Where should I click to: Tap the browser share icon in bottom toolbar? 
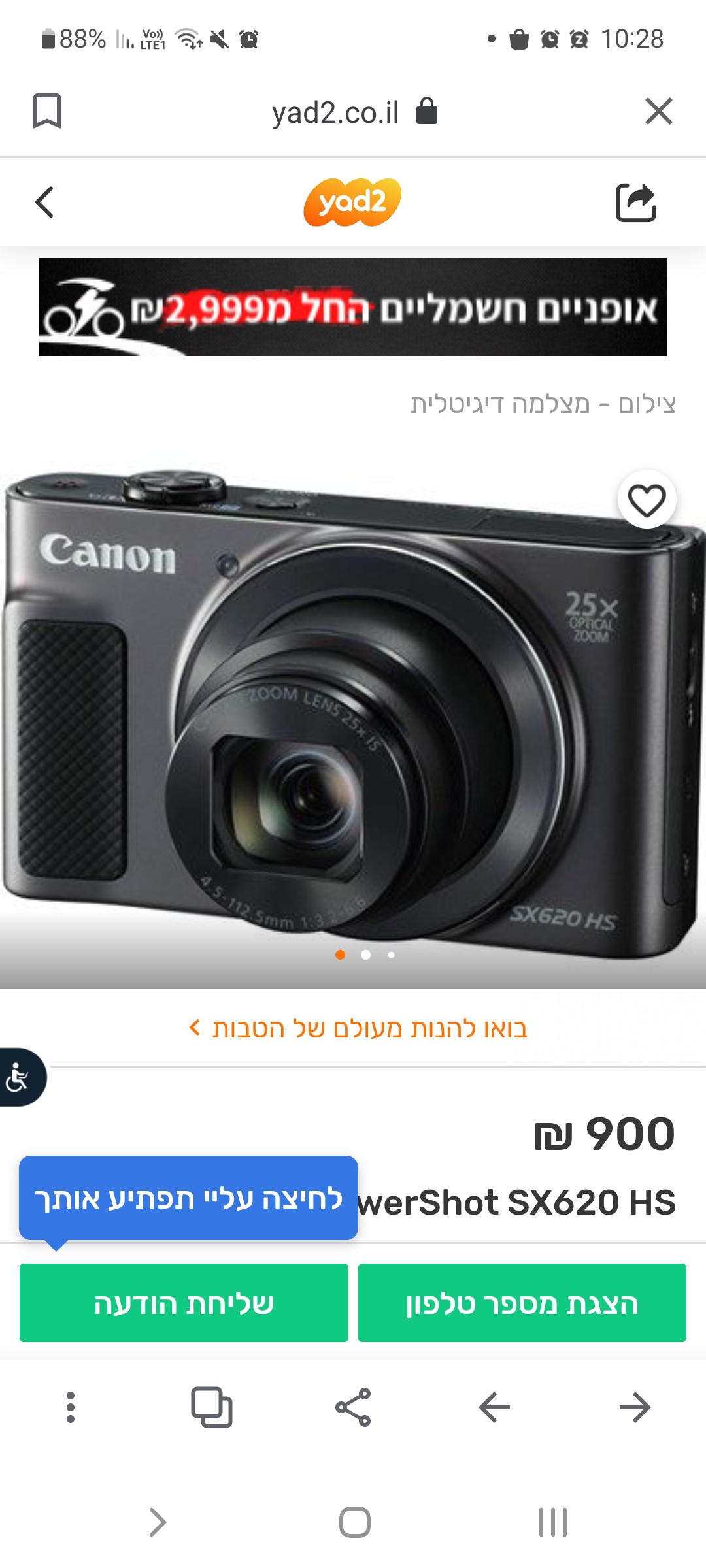click(353, 1407)
